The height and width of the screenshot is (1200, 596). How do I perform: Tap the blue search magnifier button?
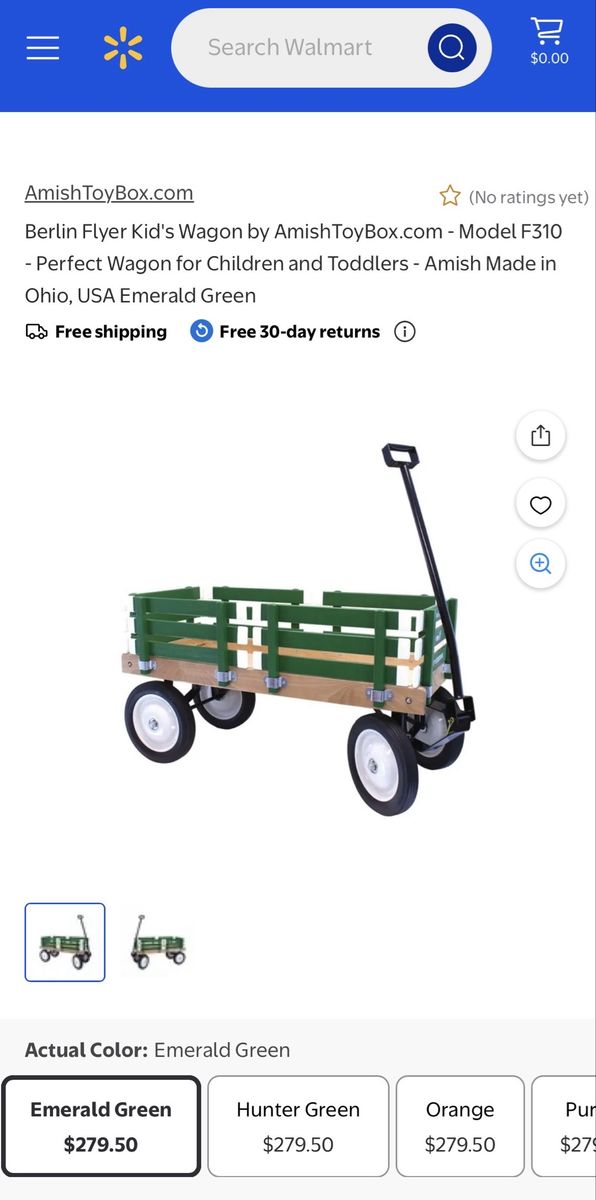pyautogui.click(x=452, y=47)
